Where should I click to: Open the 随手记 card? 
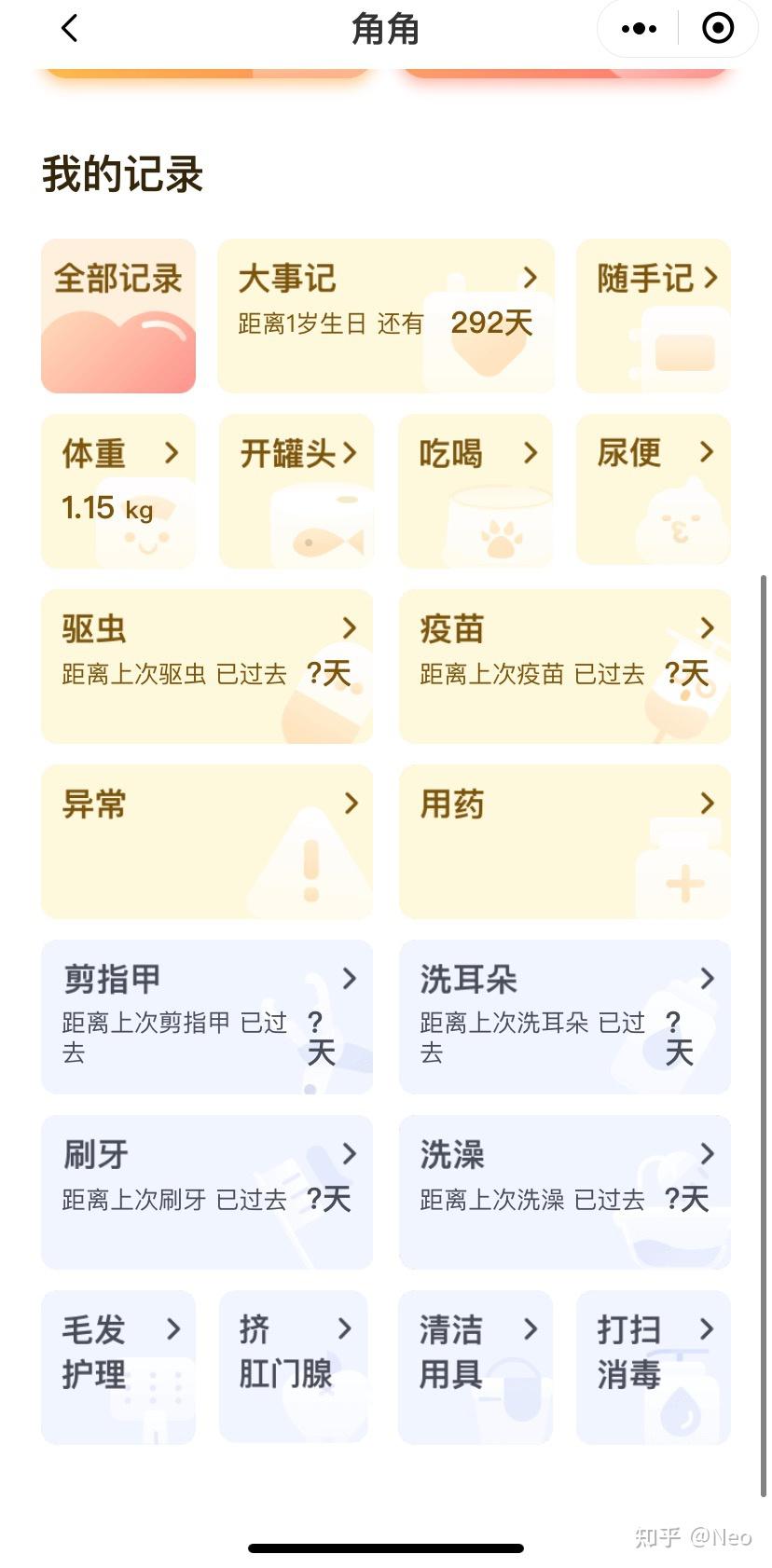coord(654,316)
